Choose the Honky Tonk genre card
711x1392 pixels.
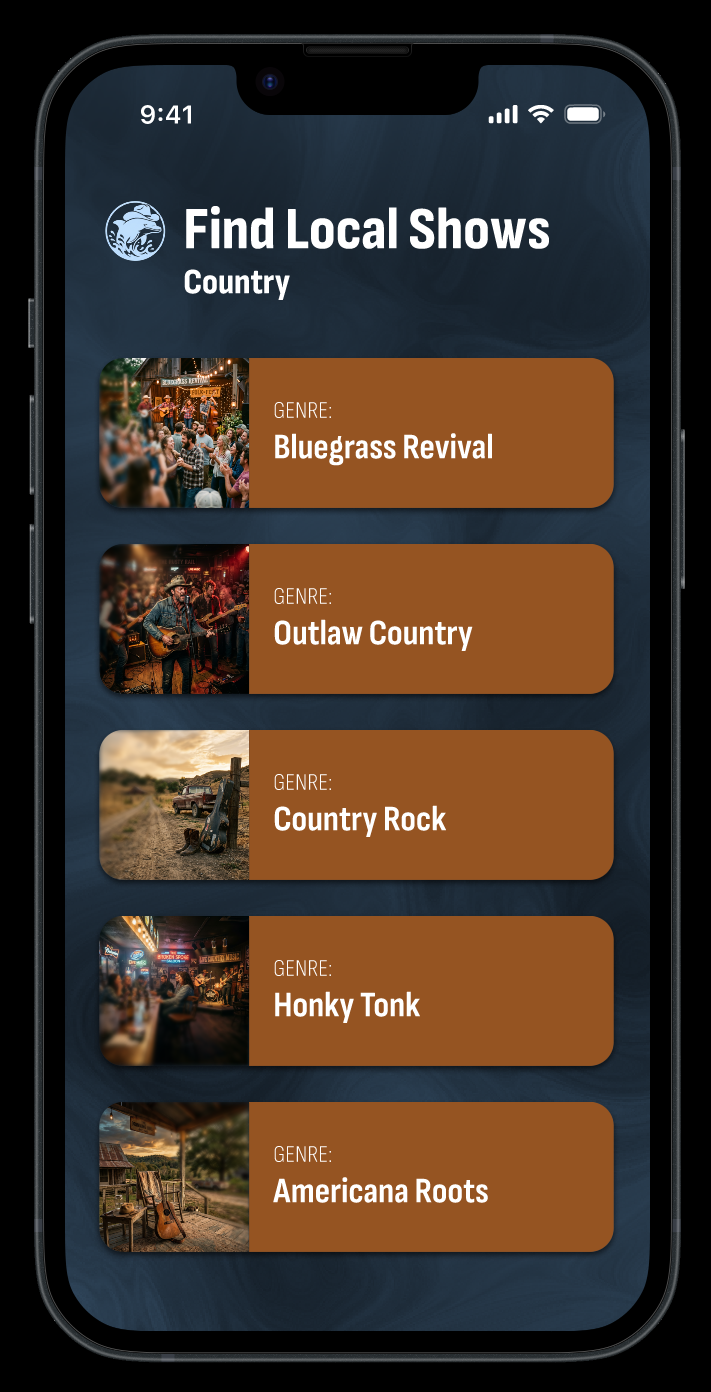point(356,991)
